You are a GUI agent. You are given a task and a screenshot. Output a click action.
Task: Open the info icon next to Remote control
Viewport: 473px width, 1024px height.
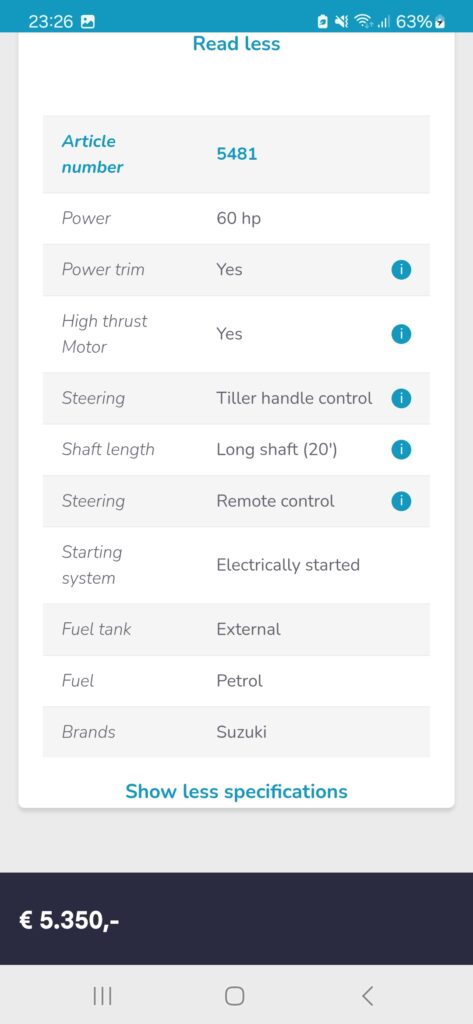point(401,502)
